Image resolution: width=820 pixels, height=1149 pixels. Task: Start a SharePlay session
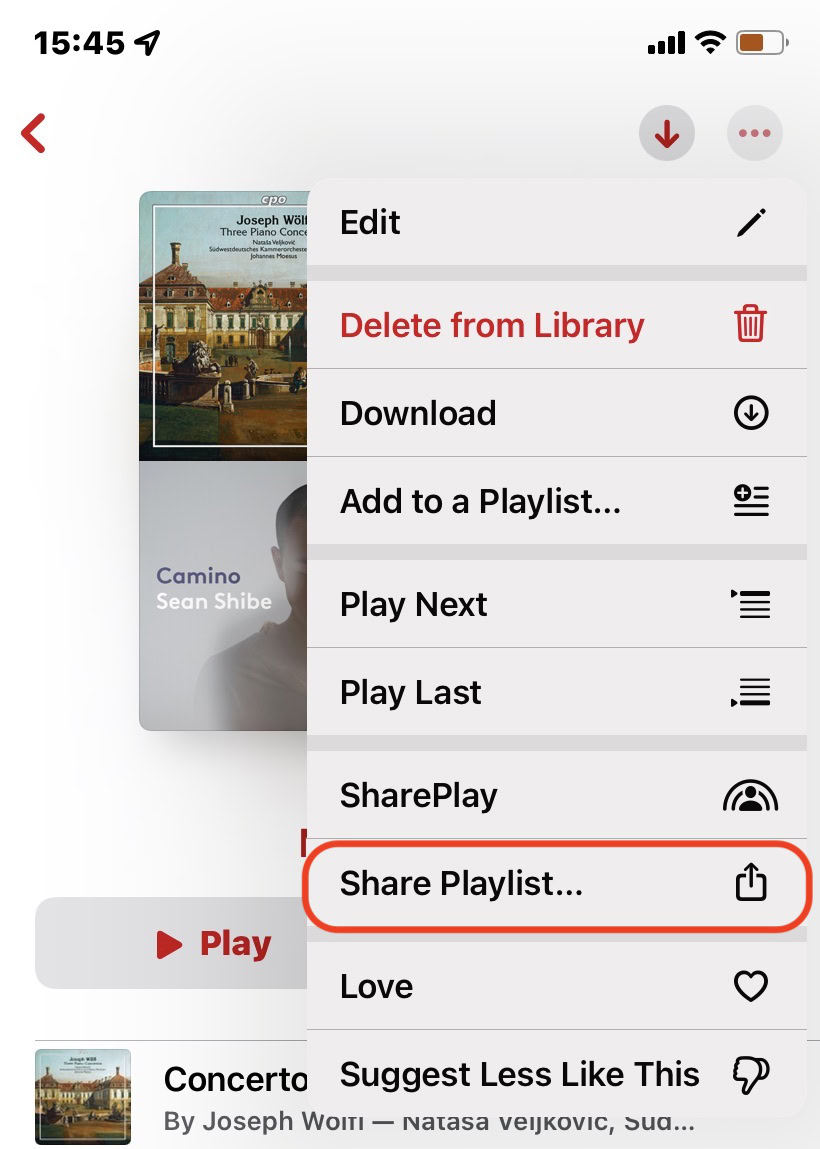[x=555, y=795]
